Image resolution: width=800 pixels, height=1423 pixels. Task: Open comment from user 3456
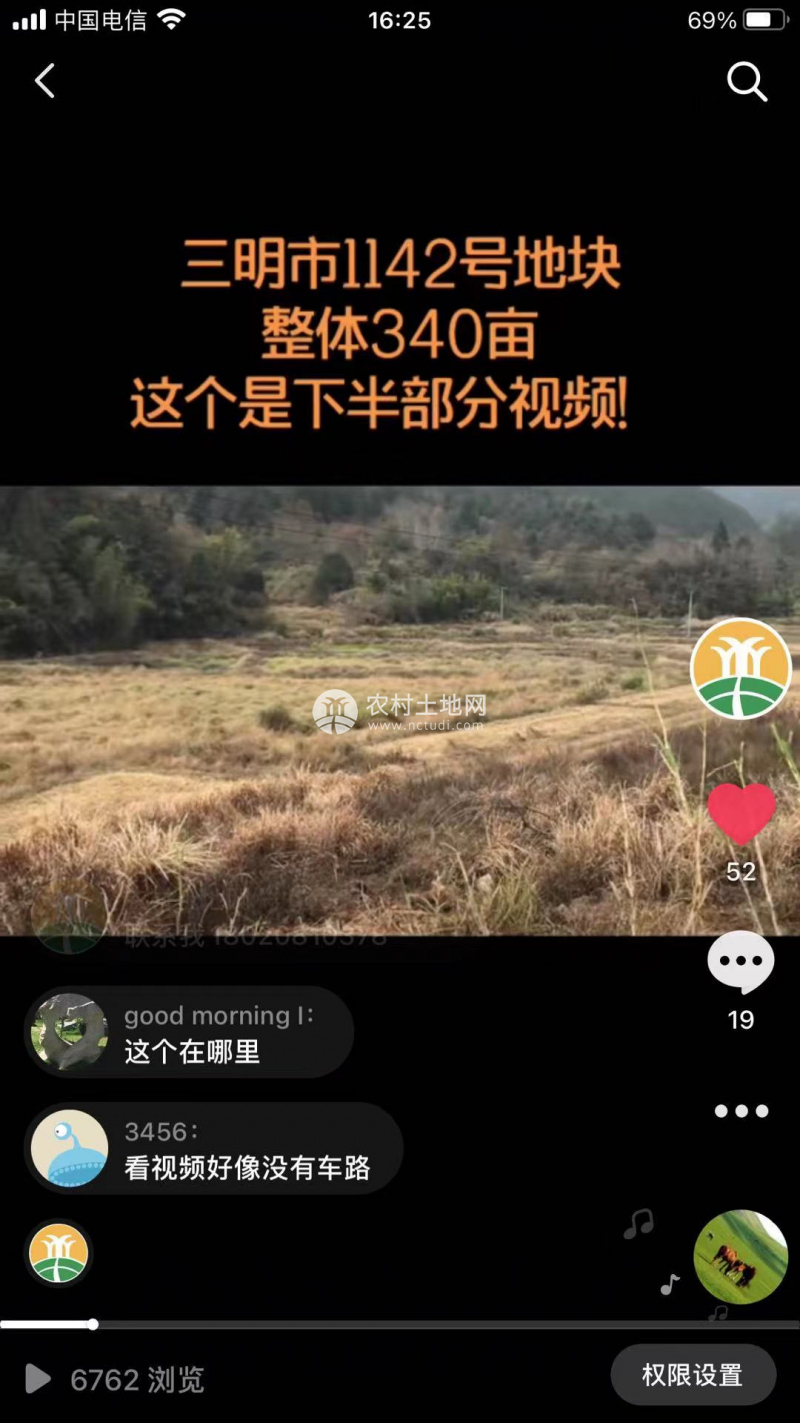click(x=214, y=1149)
